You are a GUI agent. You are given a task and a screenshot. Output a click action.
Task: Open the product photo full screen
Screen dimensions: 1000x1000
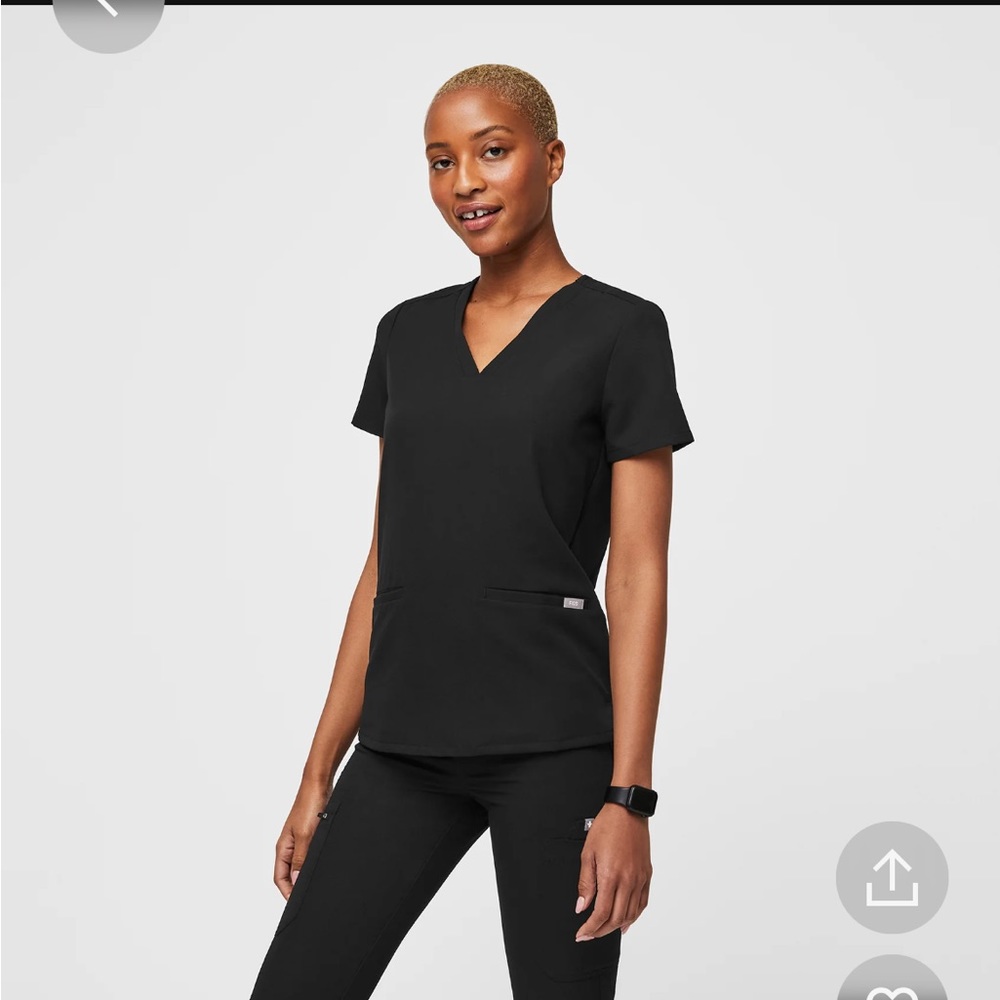click(500, 500)
